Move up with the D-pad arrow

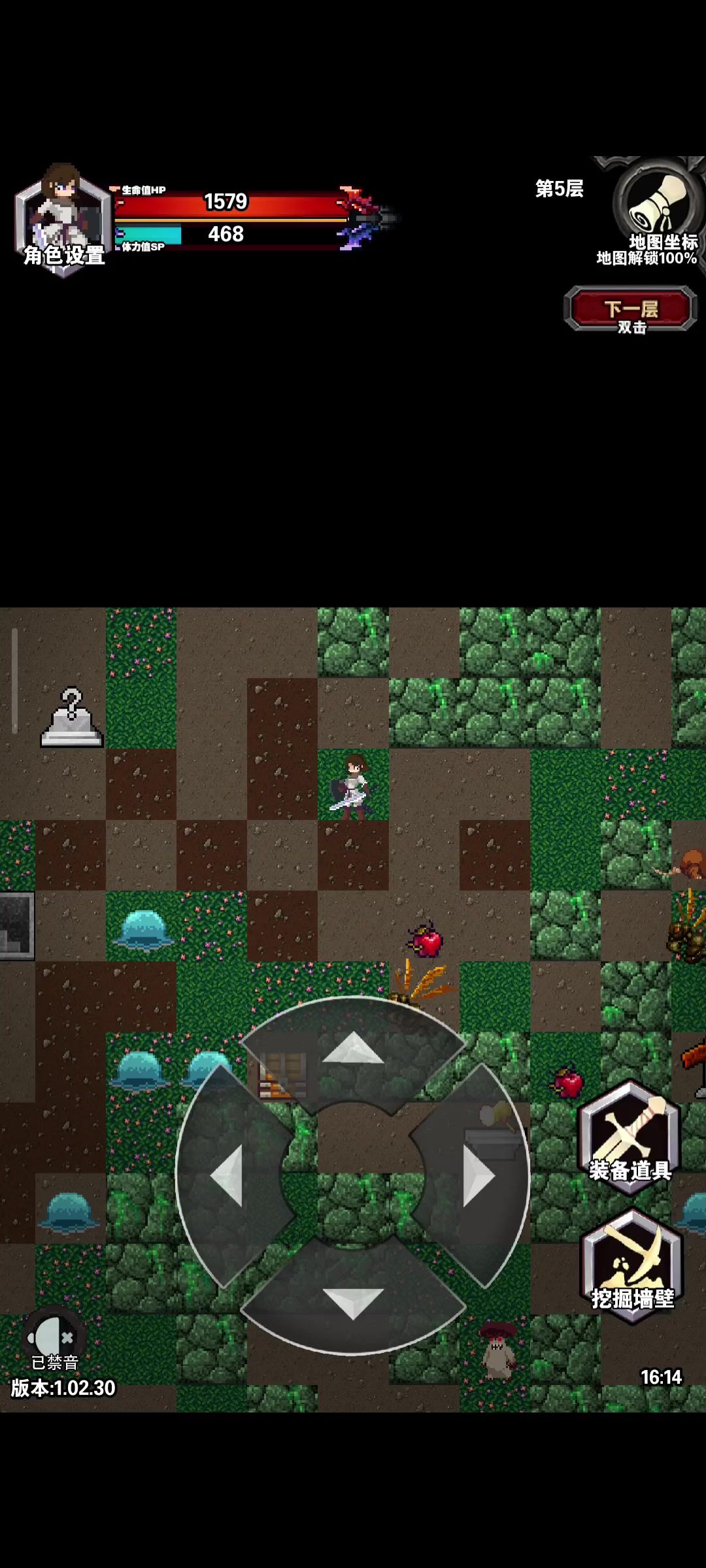pyautogui.click(x=353, y=1049)
